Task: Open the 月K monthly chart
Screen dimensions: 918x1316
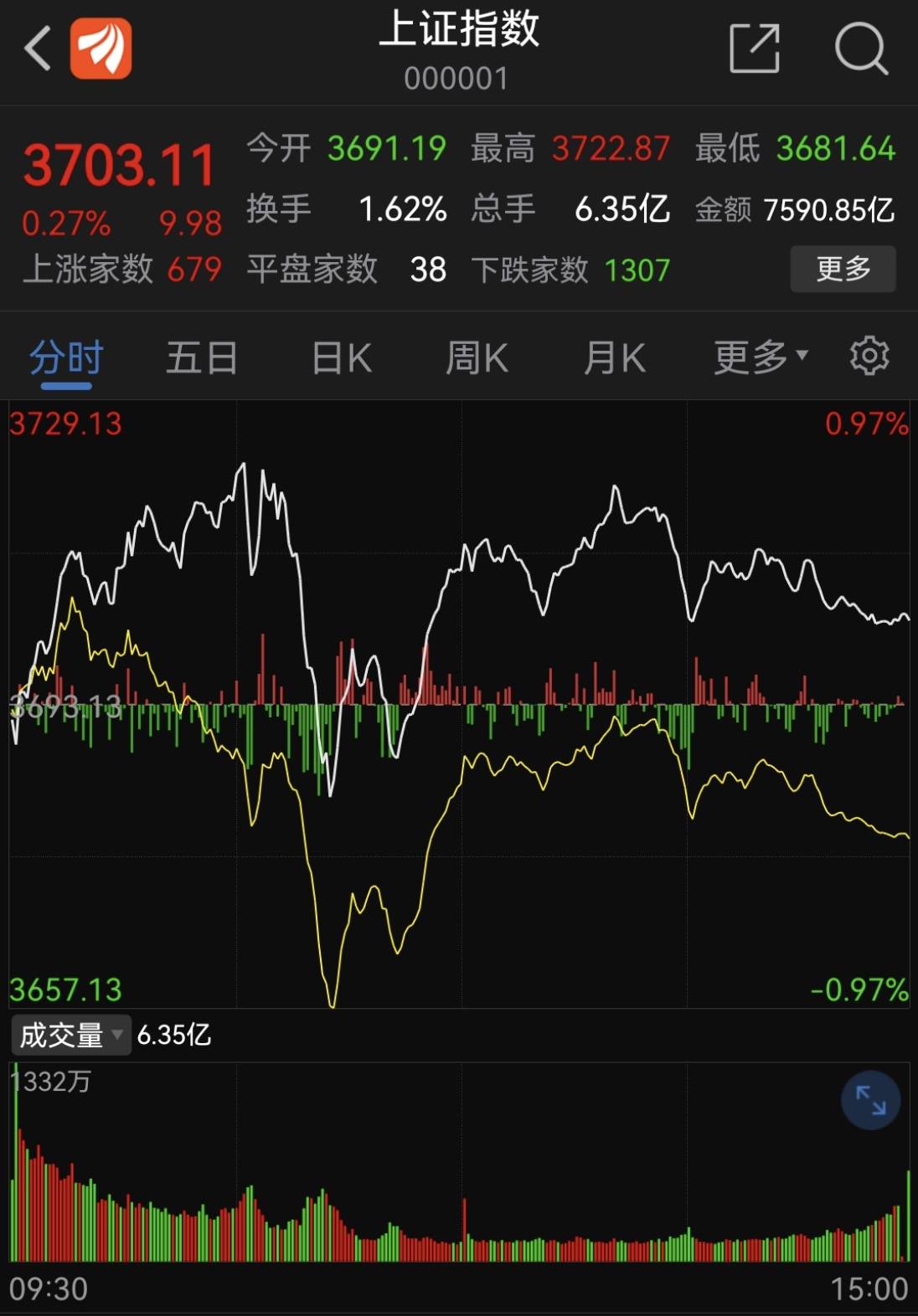Action: click(x=614, y=355)
